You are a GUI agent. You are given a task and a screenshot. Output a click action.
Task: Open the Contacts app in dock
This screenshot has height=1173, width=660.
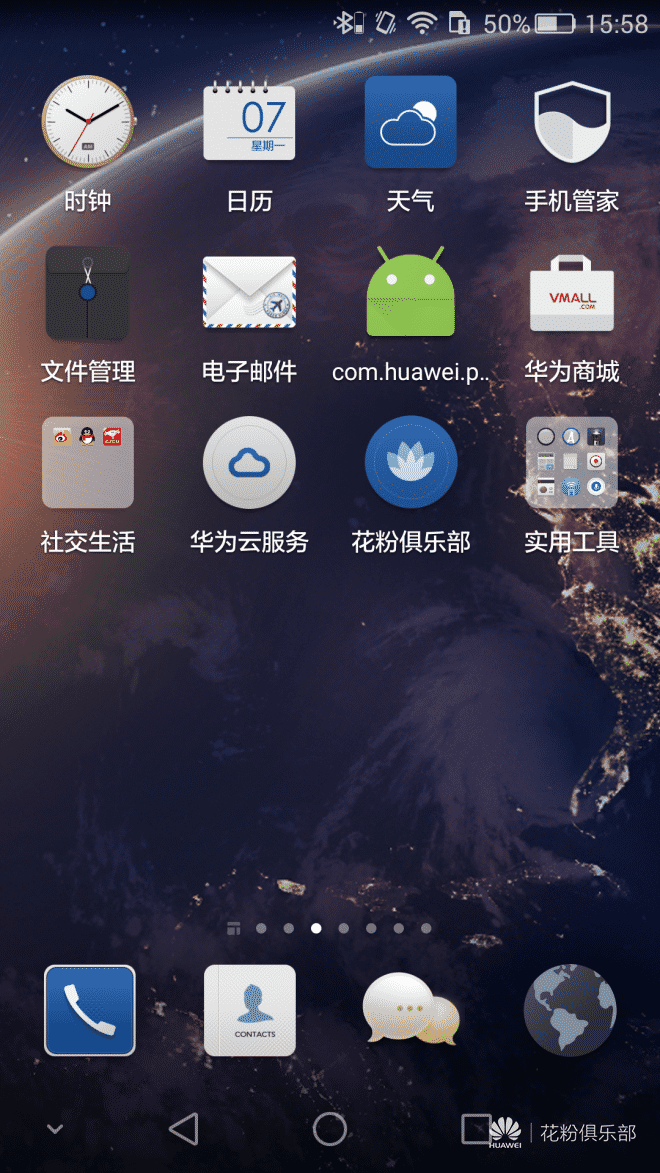(250, 1010)
